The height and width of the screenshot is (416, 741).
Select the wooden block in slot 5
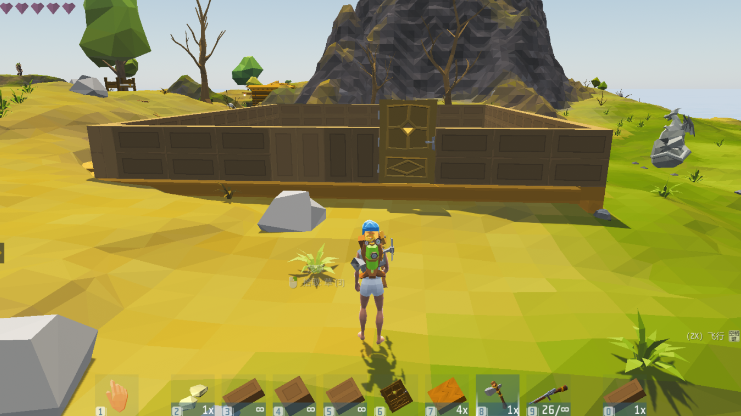[x=347, y=395]
